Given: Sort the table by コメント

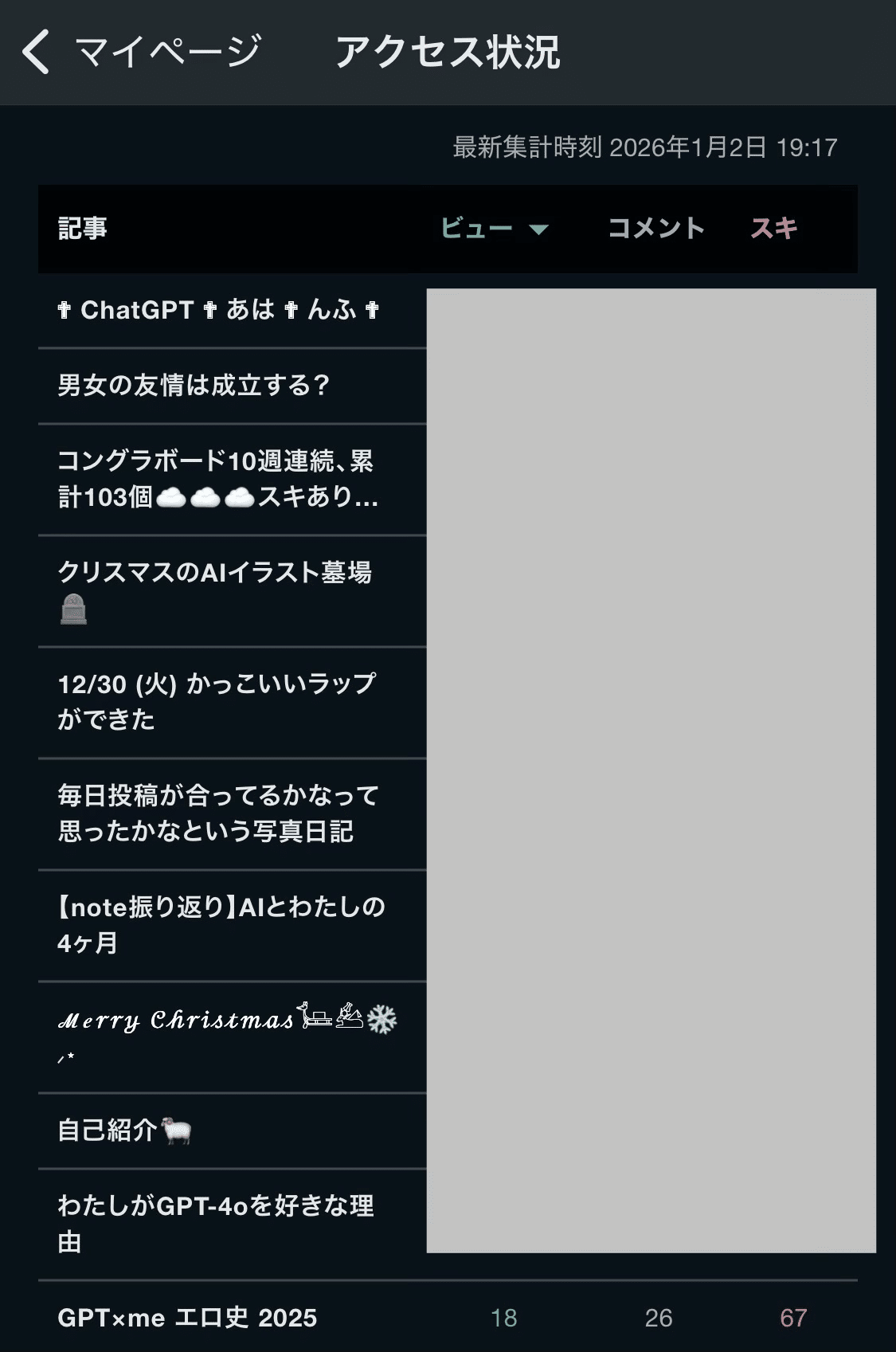Looking at the screenshot, I should point(656,229).
